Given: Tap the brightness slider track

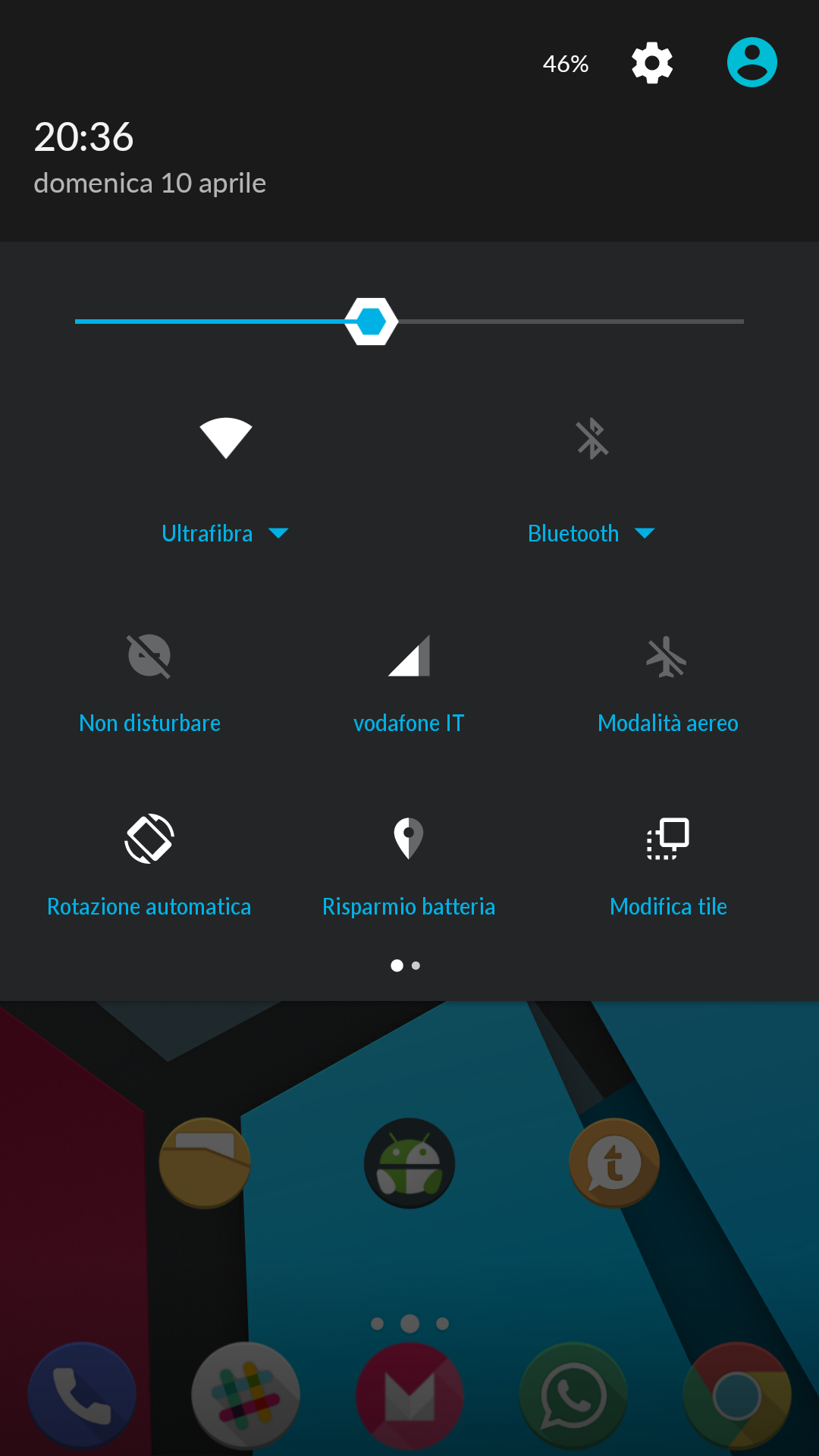Looking at the screenshot, I should pyautogui.click(x=409, y=322).
